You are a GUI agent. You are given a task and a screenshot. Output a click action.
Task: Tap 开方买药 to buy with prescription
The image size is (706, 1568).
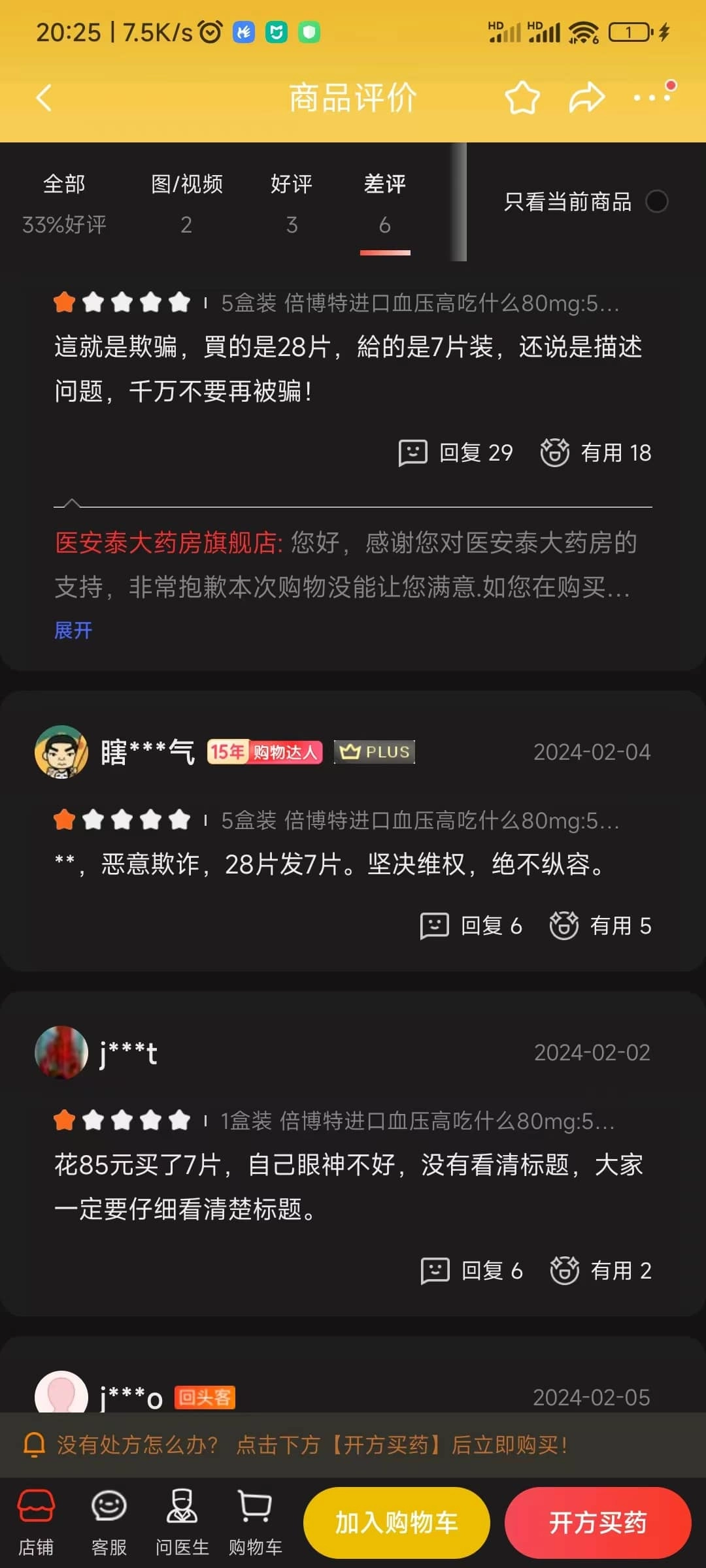(598, 1523)
